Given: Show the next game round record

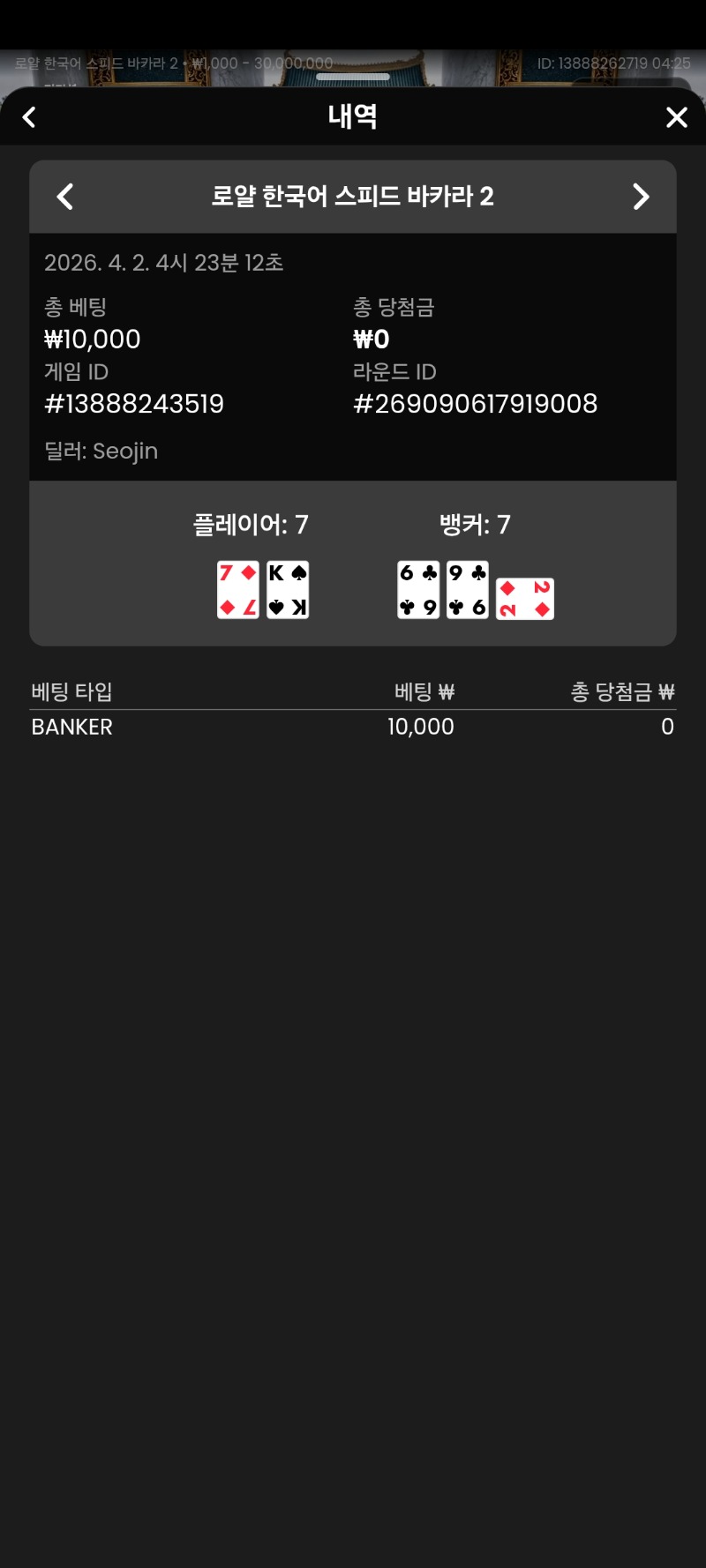Looking at the screenshot, I should (x=641, y=197).
